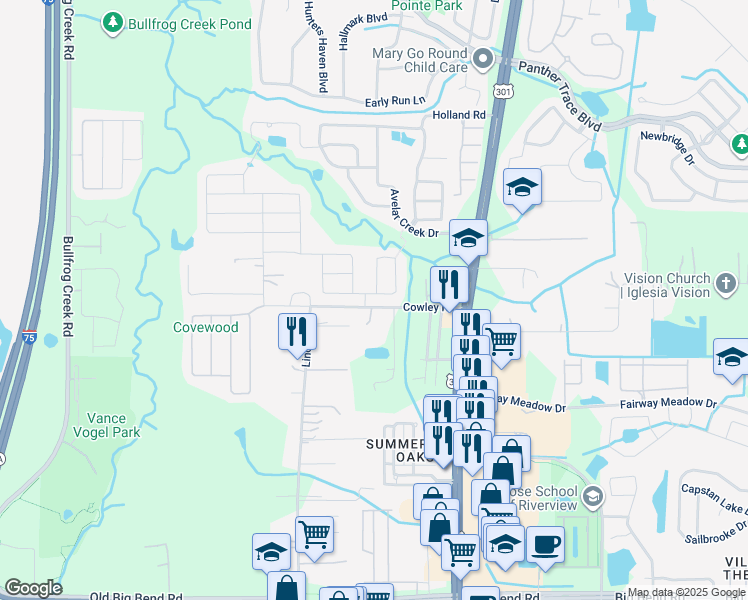Open the restaurant marker at Cowley road
The image size is (748, 600).
449,285
